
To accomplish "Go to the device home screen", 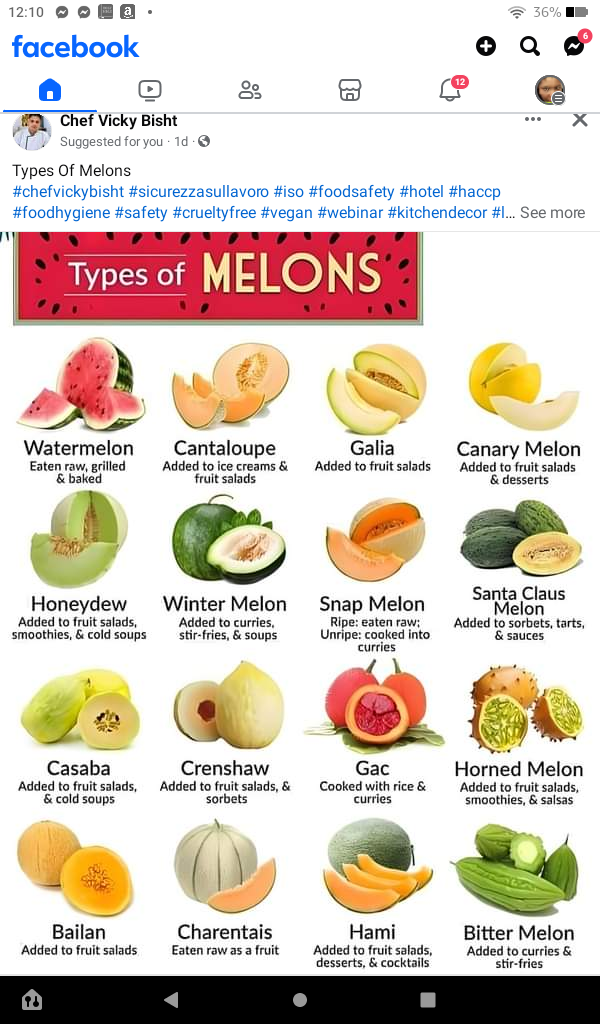I will 300,999.
